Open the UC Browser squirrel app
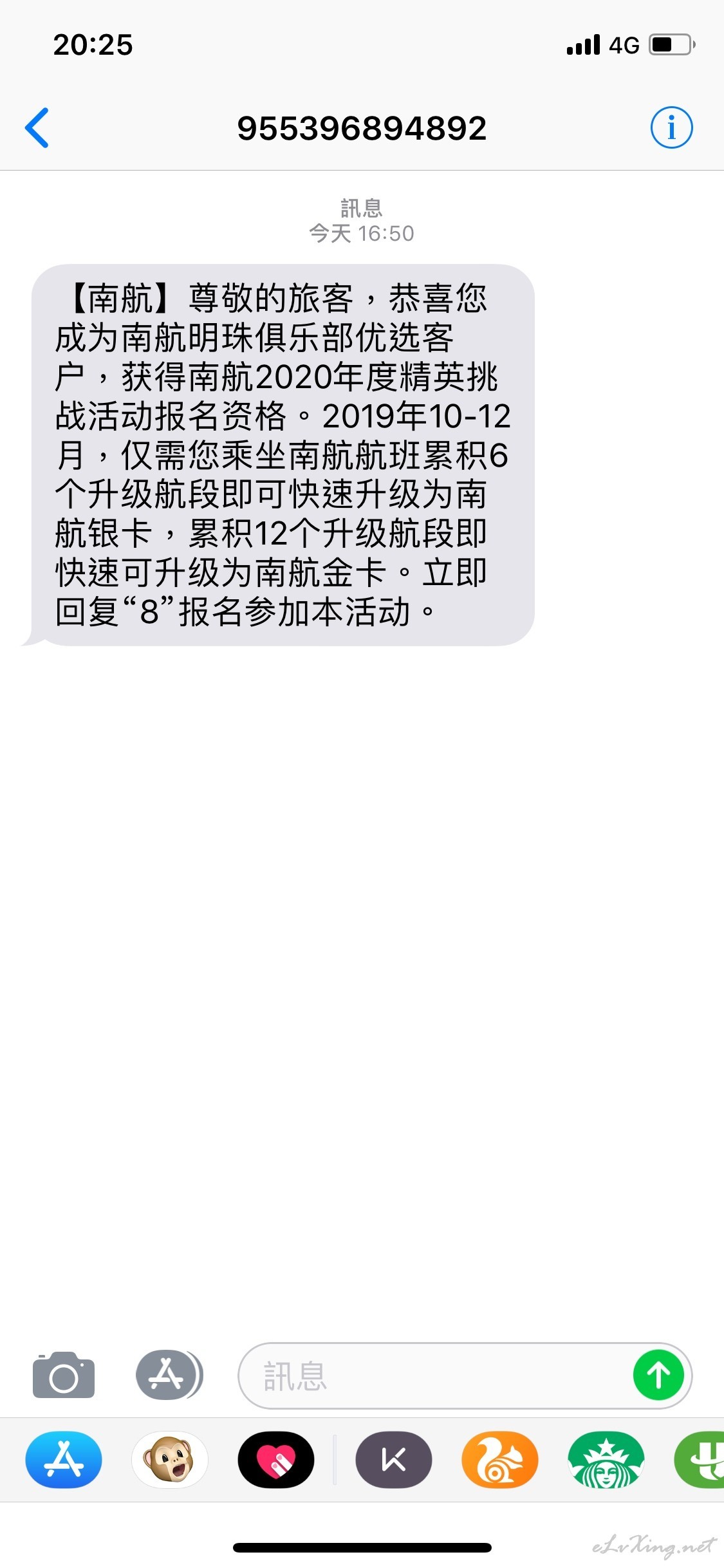 [x=500, y=1460]
